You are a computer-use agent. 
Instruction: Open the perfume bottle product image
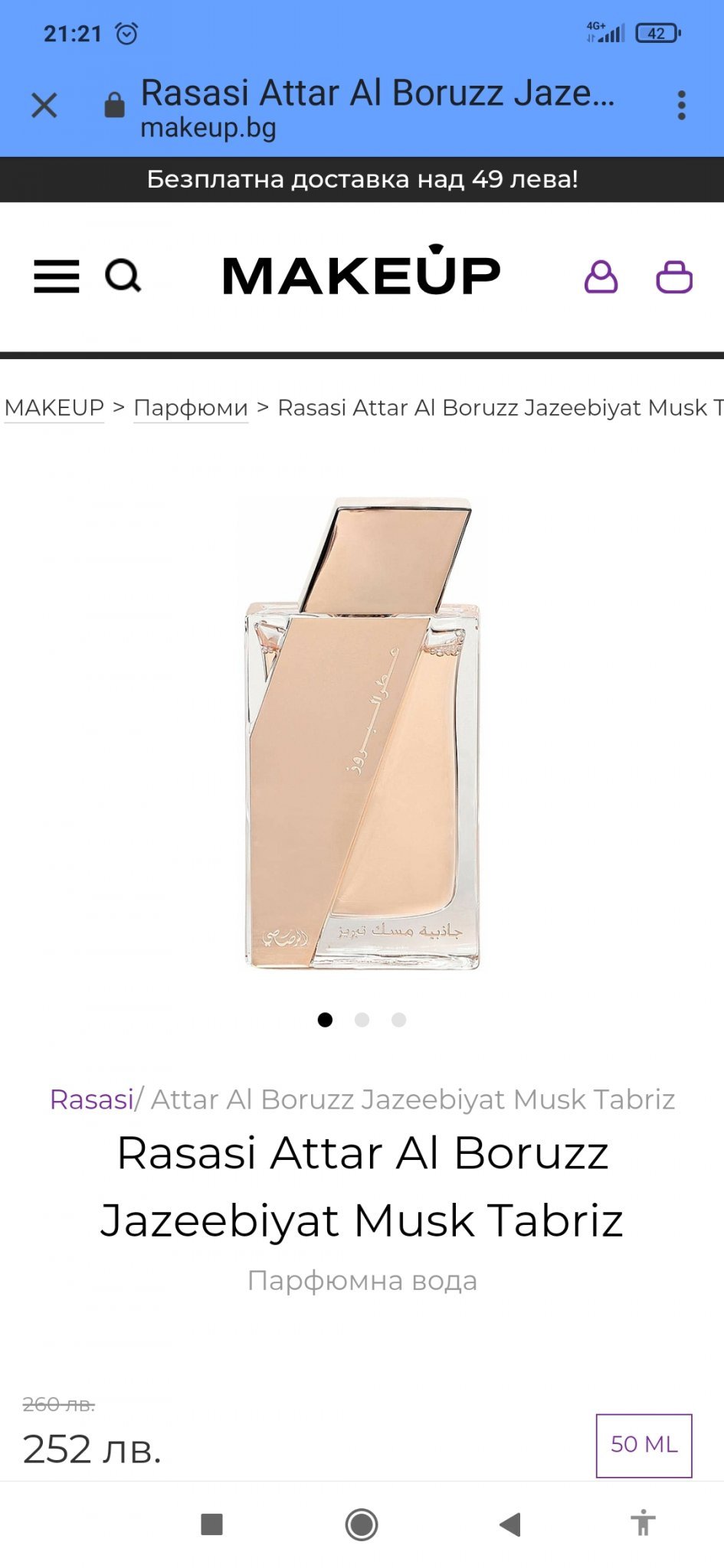coord(362,733)
